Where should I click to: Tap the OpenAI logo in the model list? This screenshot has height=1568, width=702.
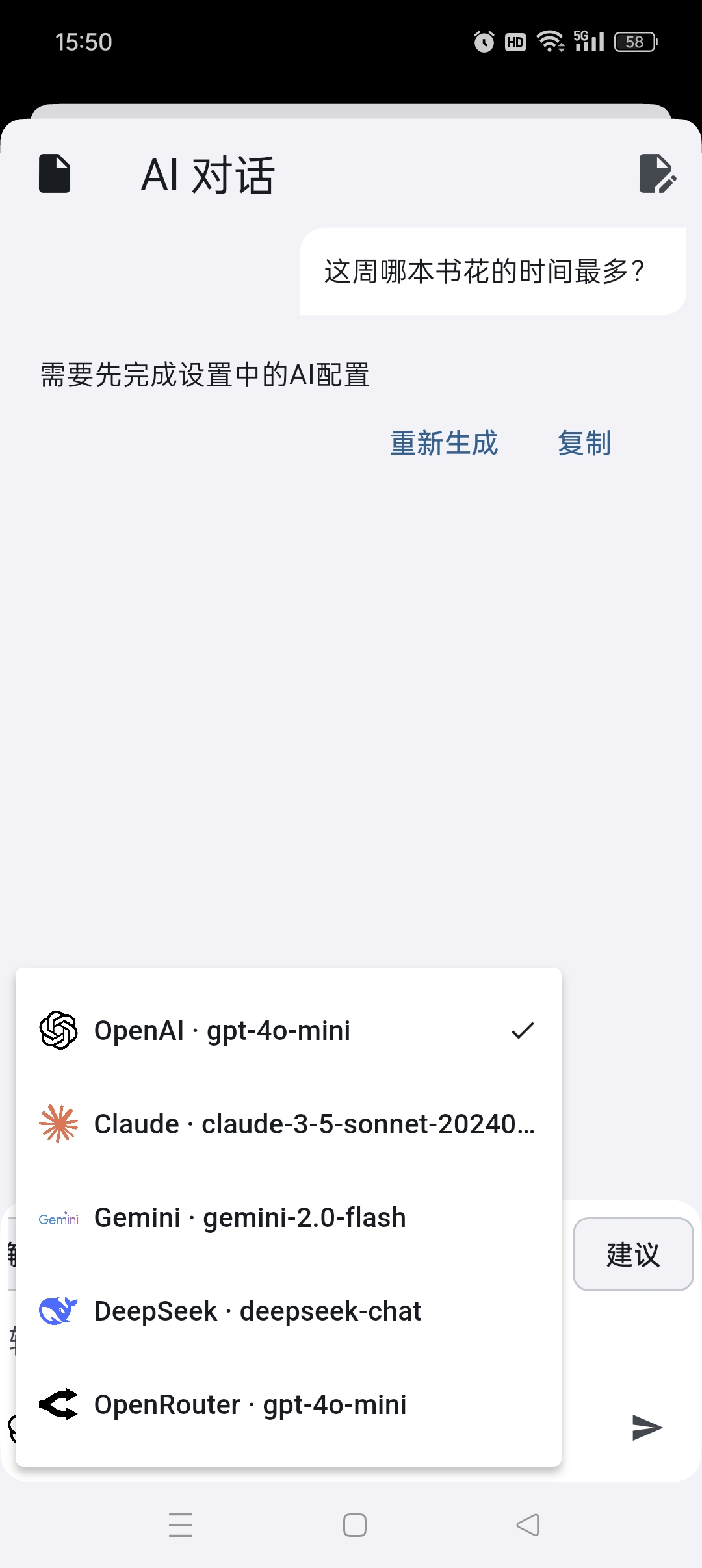click(x=58, y=1030)
